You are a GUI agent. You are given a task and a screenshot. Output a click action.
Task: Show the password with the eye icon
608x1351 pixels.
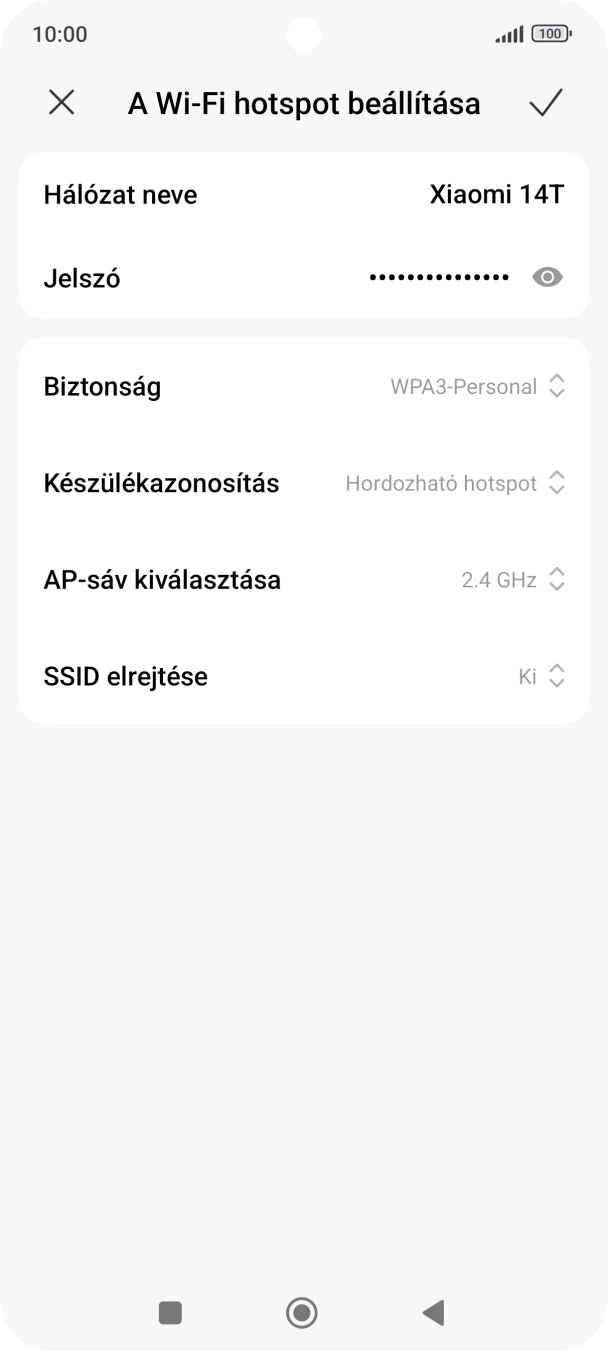(547, 277)
